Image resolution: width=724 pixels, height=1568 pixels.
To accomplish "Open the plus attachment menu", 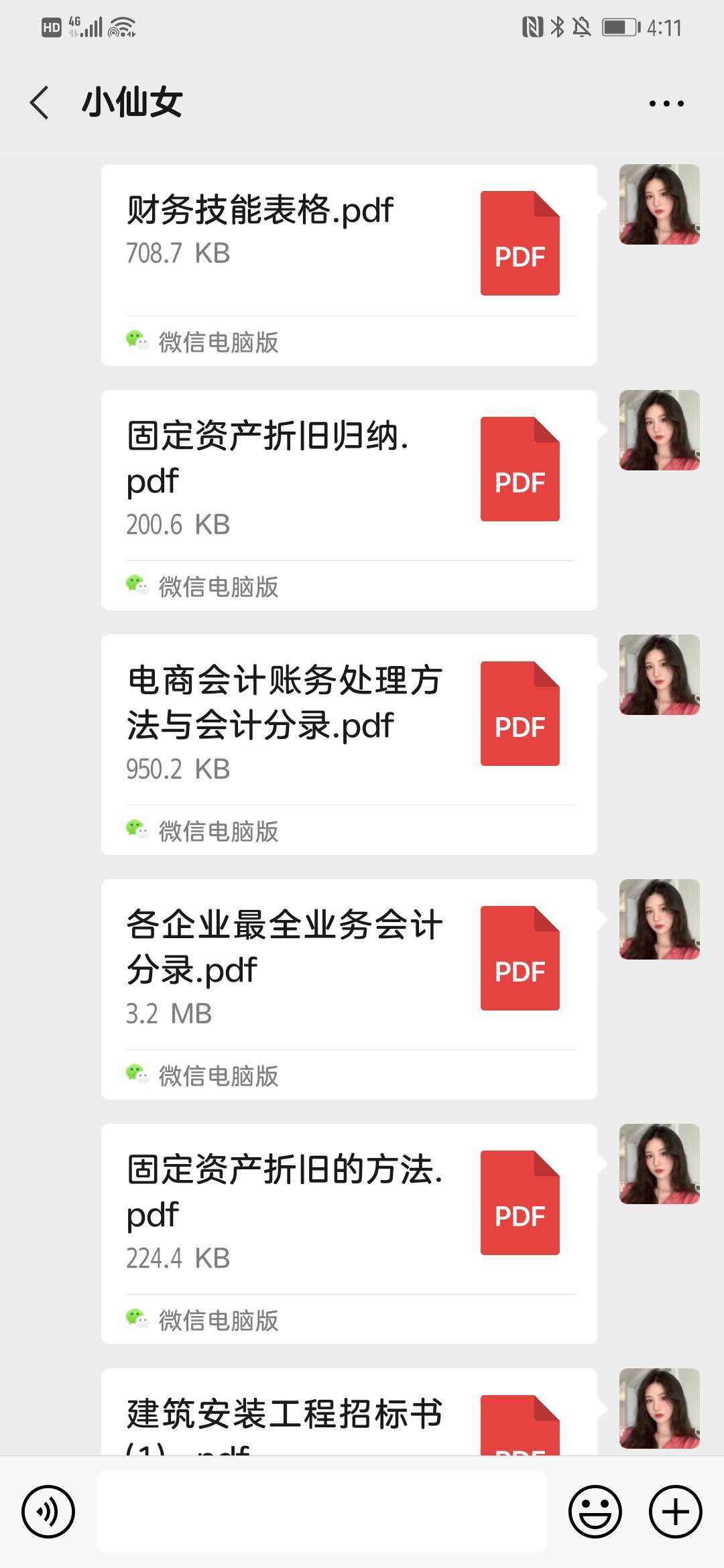I will (676, 1512).
